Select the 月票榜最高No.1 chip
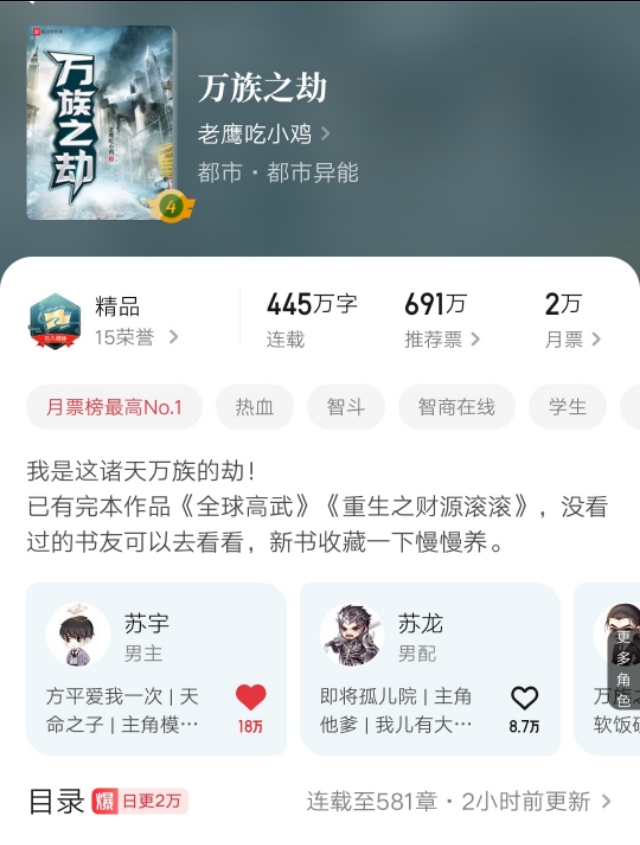 click(114, 407)
